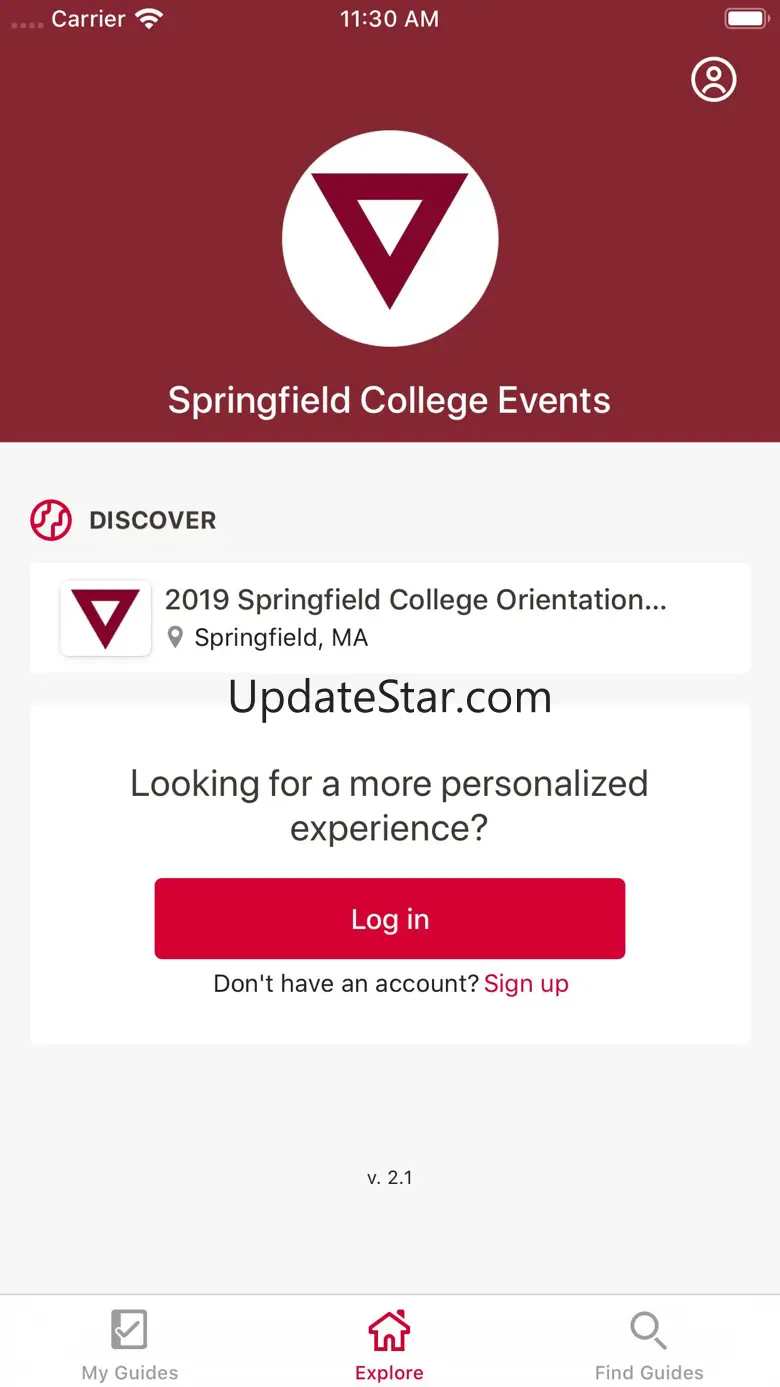This screenshot has height=1387, width=780.
Task: Open 2019 Springfield College Orientation guide
Action: click(390, 618)
